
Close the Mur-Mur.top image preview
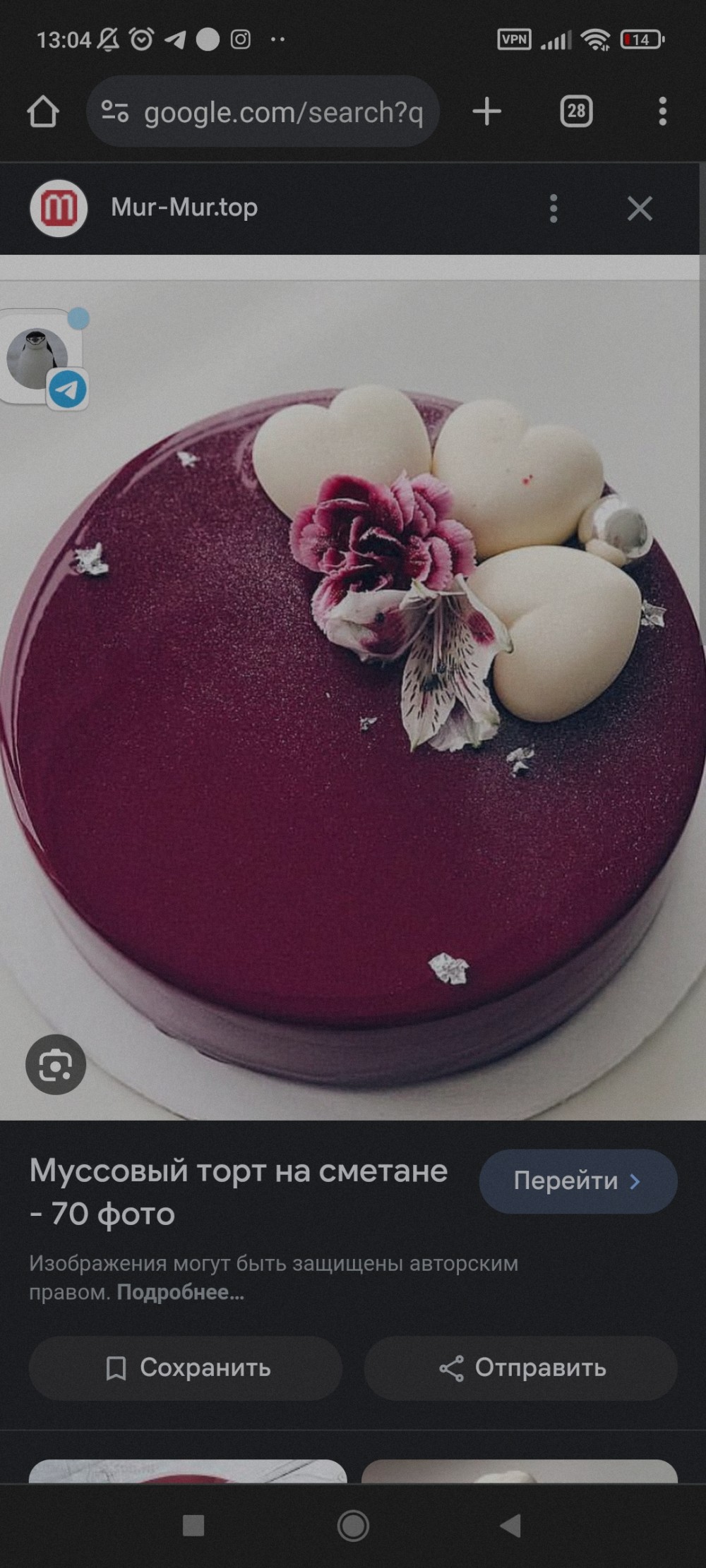coord(640,208)
